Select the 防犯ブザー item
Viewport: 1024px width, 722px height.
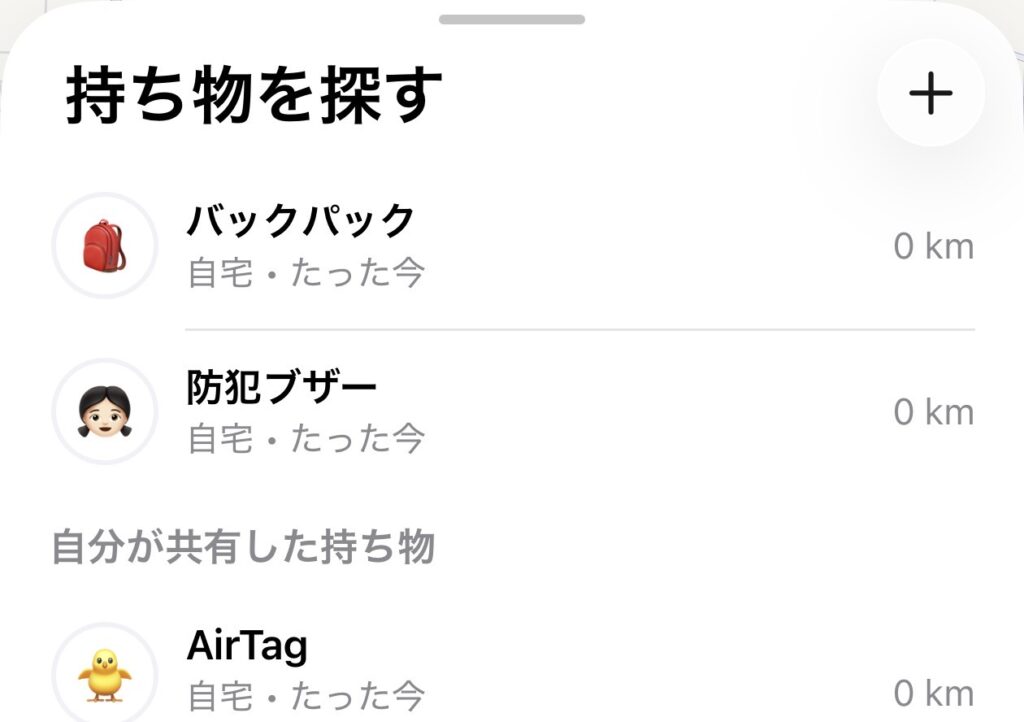point(282,411)
